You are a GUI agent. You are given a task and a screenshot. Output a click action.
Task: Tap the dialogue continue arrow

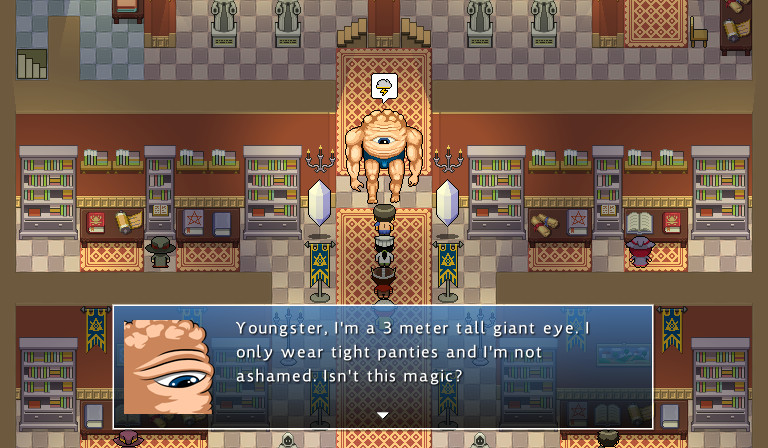tap(382, 415)
